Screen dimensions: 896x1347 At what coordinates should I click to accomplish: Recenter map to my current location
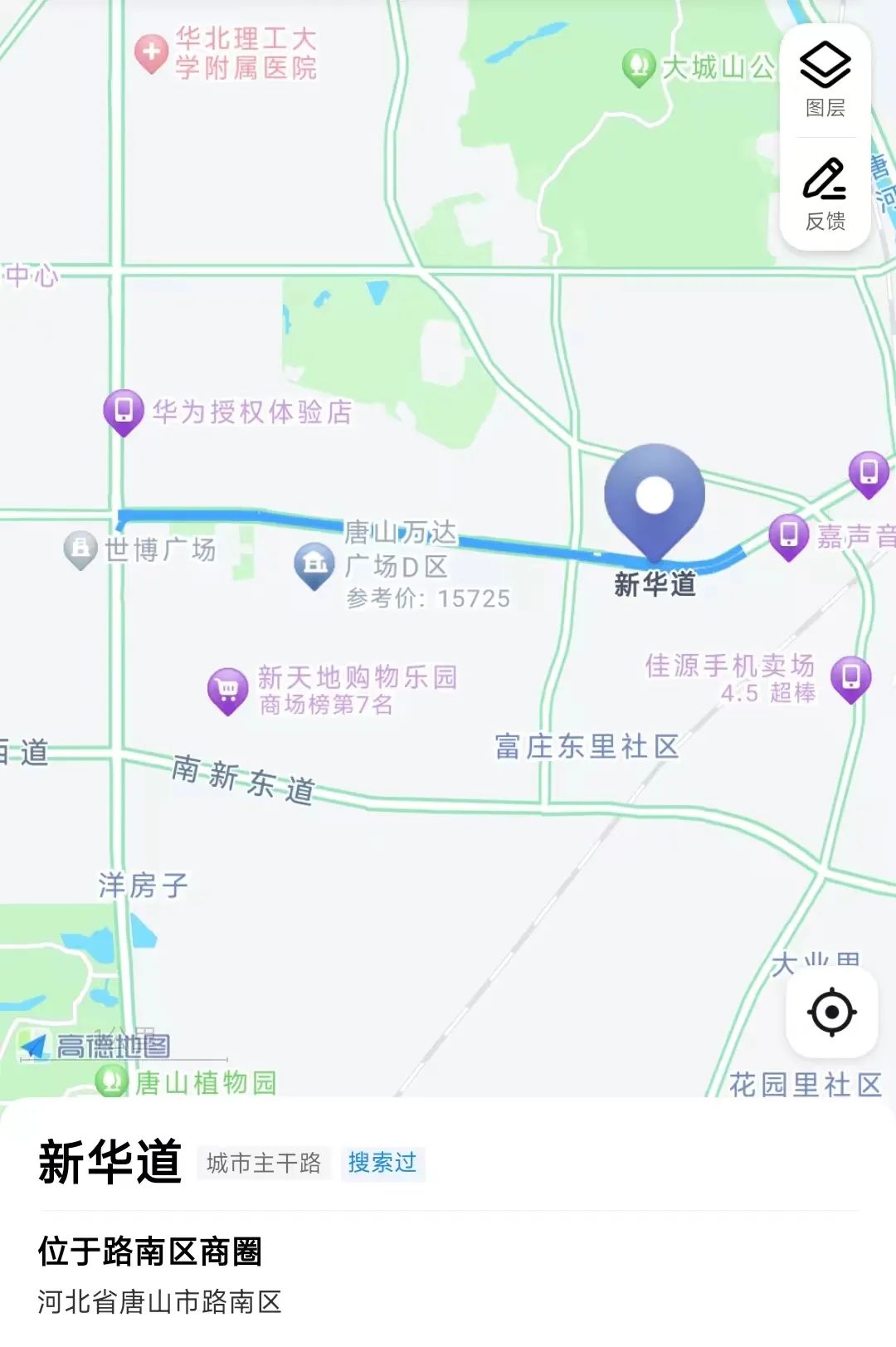click(831, 1012)
